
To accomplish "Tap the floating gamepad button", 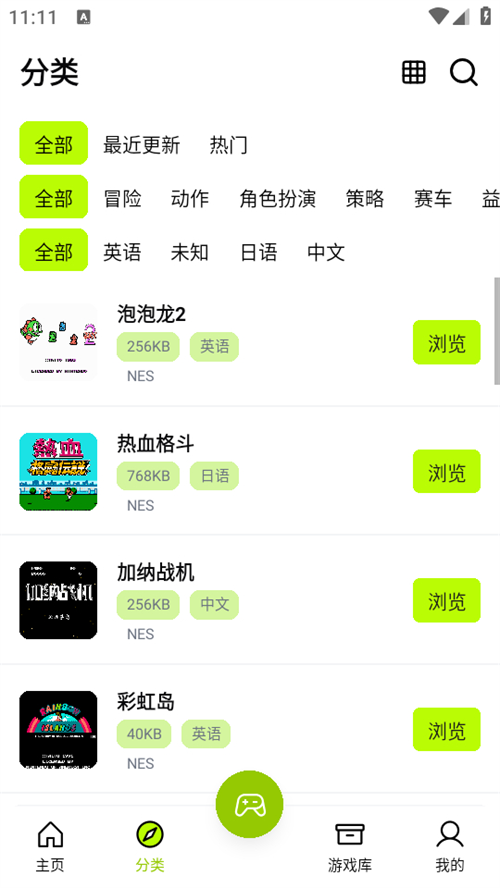I will coord(250,804).
